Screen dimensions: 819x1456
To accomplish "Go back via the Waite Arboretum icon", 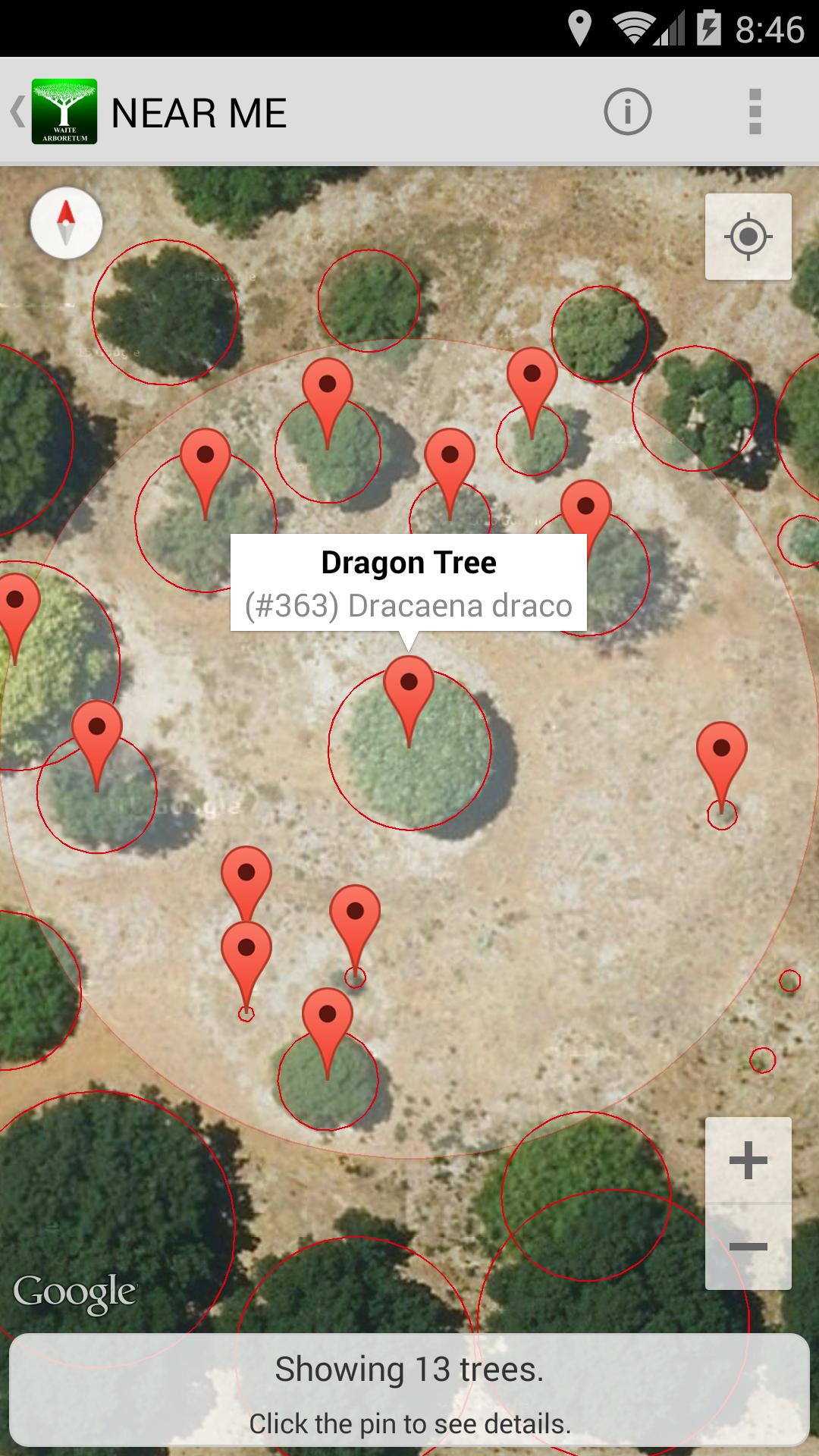I will 64,112.
